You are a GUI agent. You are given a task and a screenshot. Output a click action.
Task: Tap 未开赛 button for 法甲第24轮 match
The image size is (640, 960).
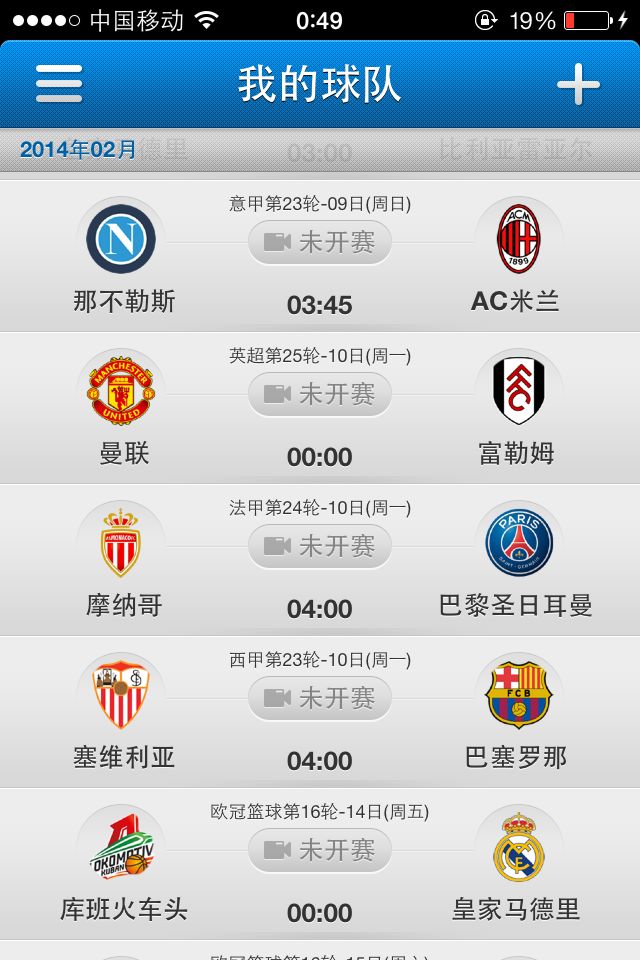[320, 546]
